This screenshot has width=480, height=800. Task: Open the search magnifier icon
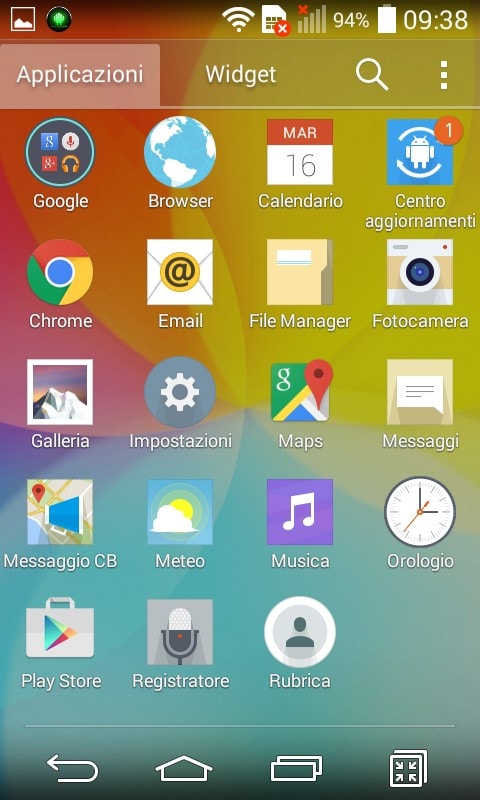[372, 75]
